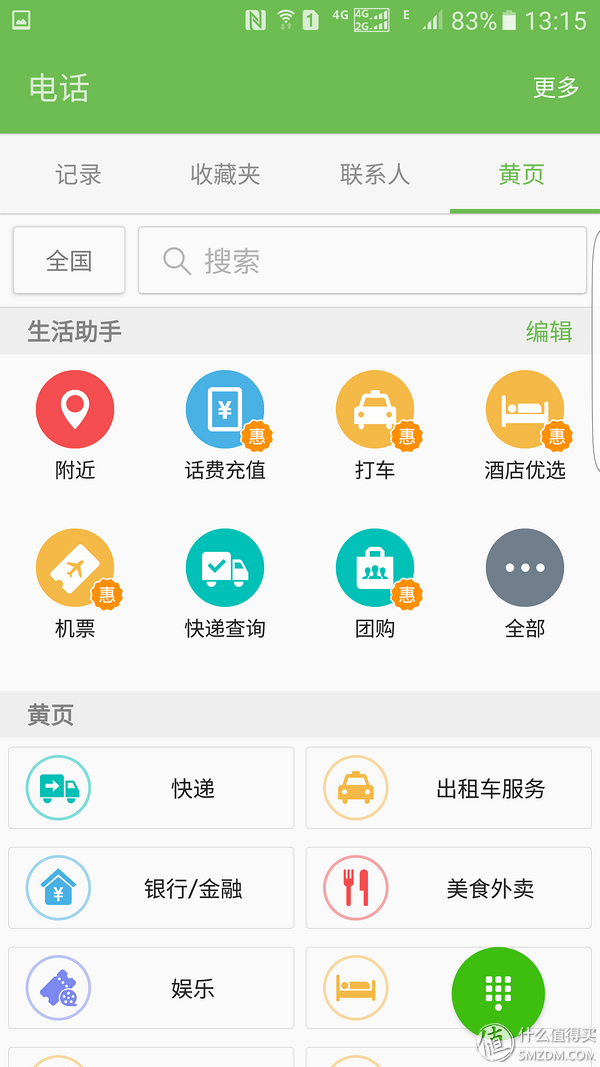Open the dial pad keypad button
Screen dimensions: 600x1067
[498, 992]
